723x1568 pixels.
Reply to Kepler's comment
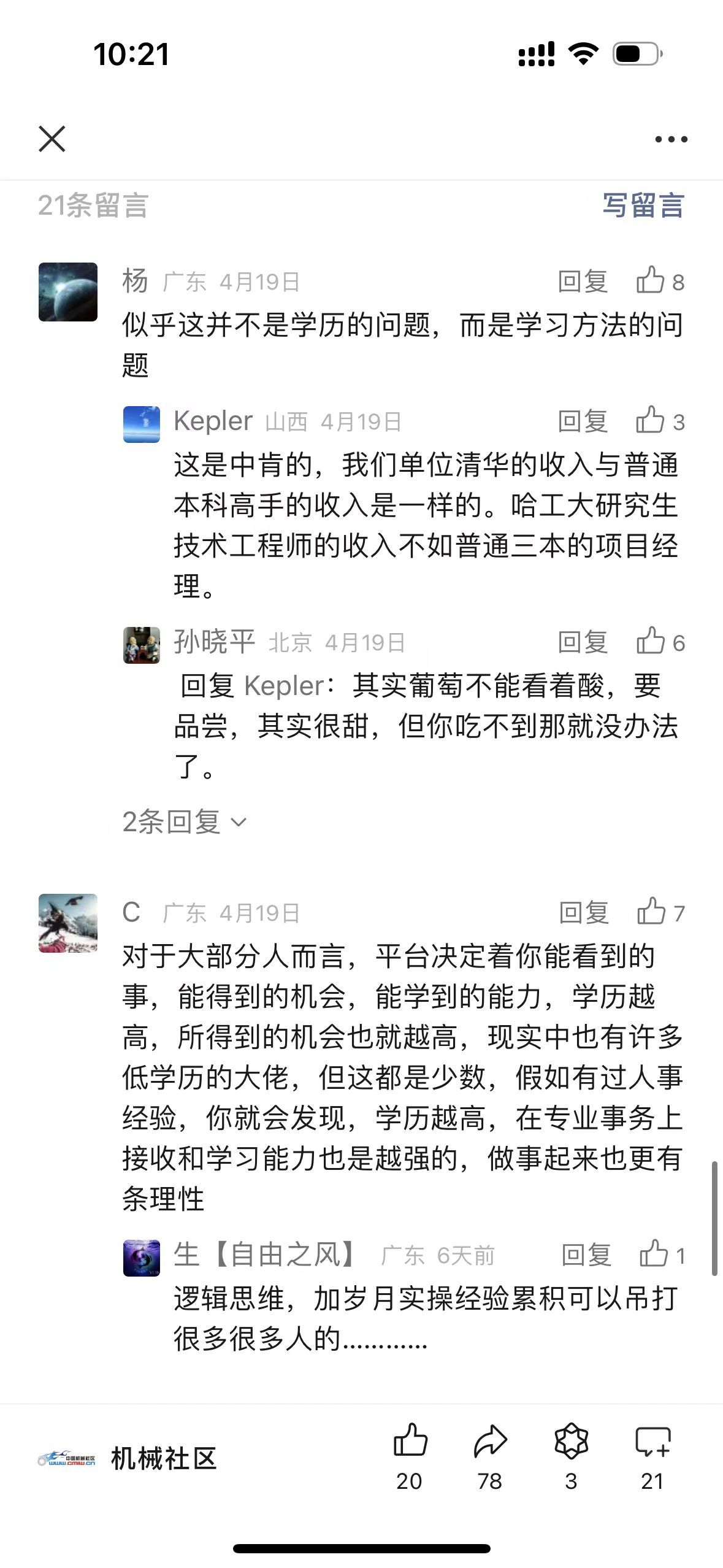pyautogui.click(x=582, y=421)
